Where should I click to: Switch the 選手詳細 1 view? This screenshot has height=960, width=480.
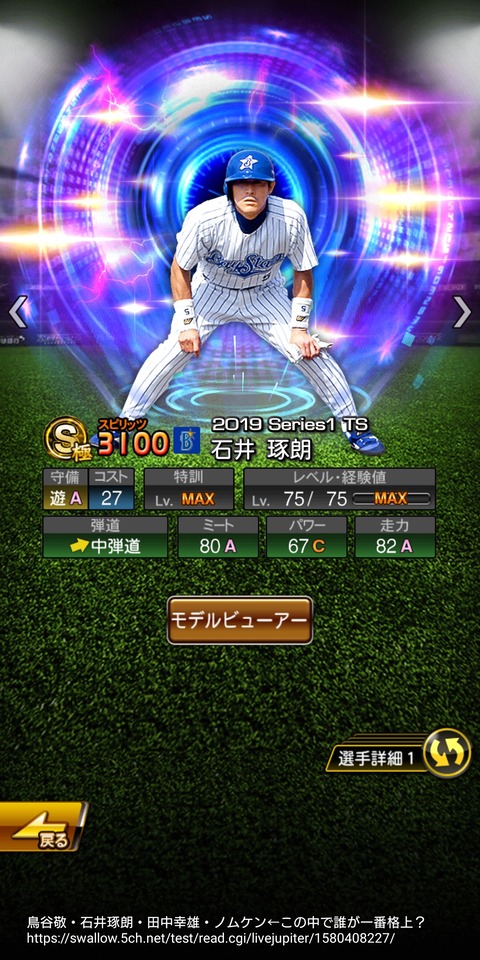(x=399, y=754)
